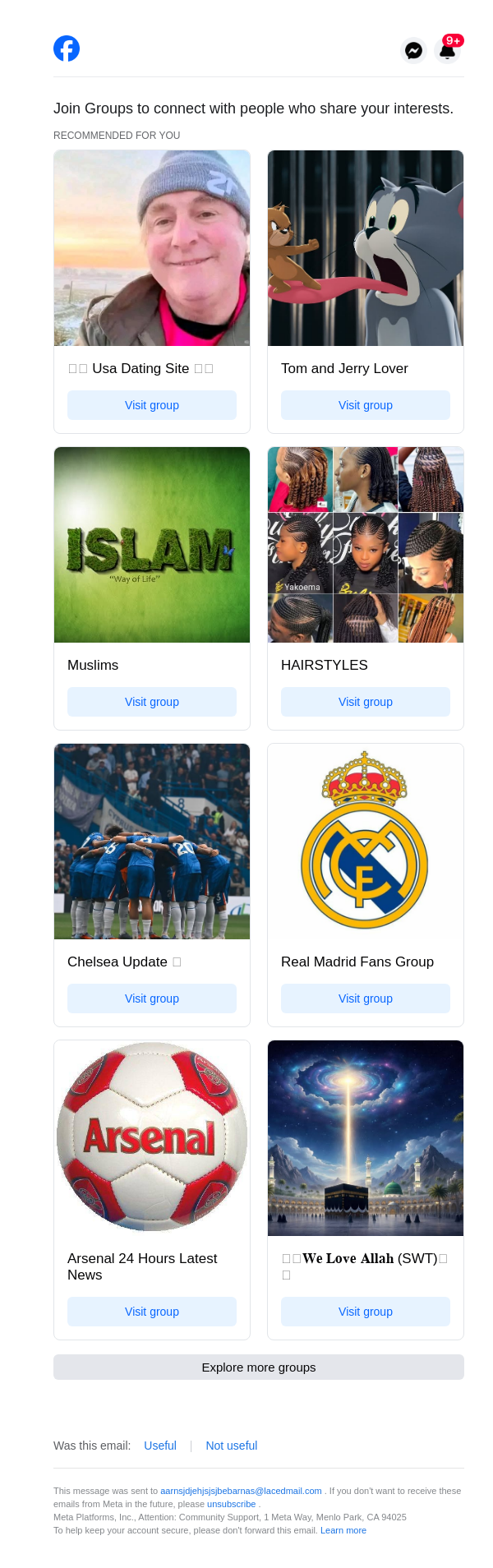
Task: Explore more groups
Action: click(x=259, y=1367)
